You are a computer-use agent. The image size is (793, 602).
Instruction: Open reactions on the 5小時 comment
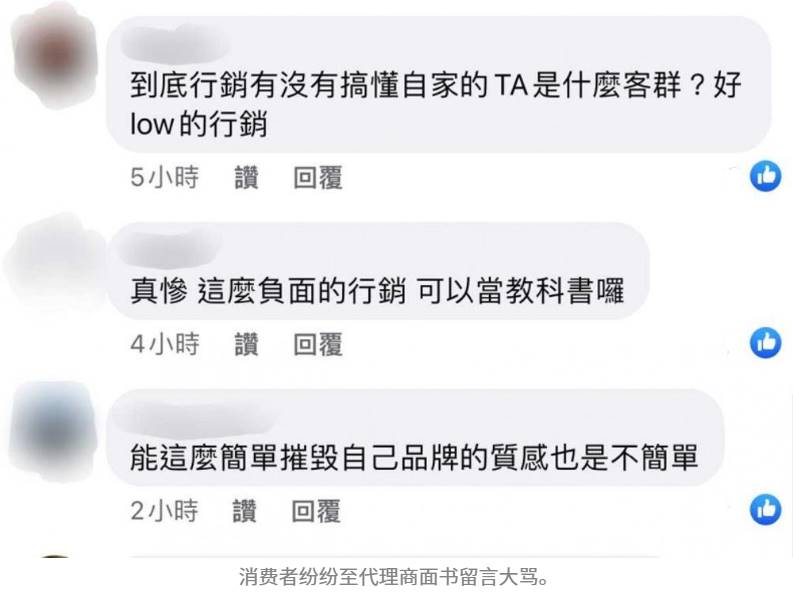pos(766,177)
